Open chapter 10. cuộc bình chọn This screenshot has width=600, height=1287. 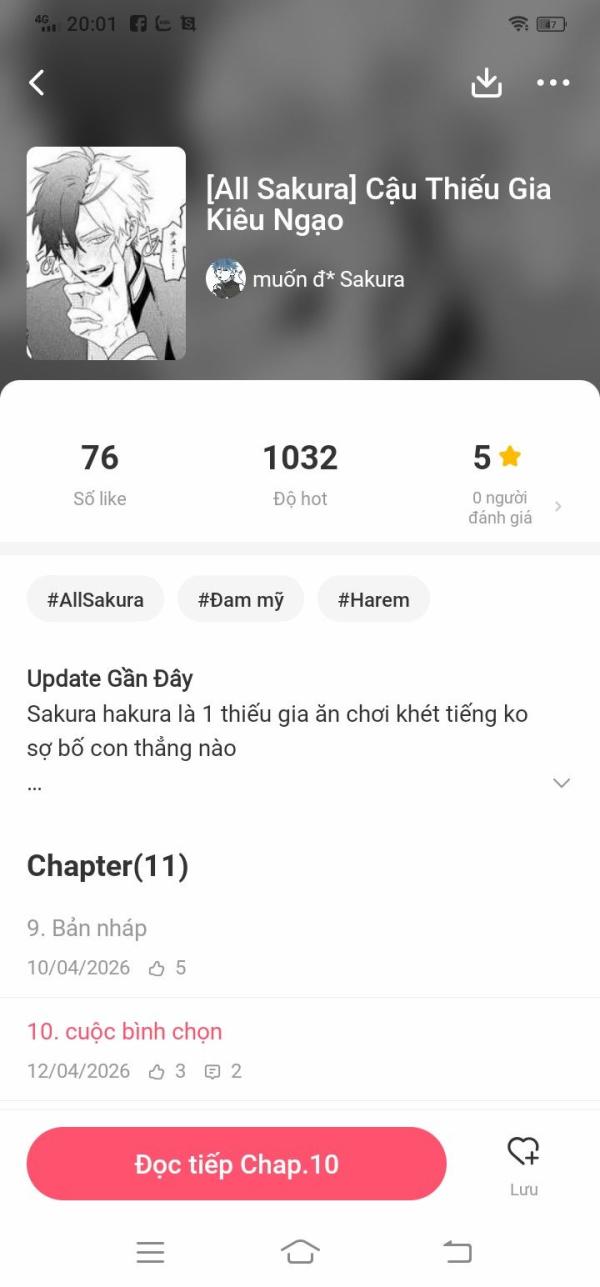click(x=124, y=1031)
